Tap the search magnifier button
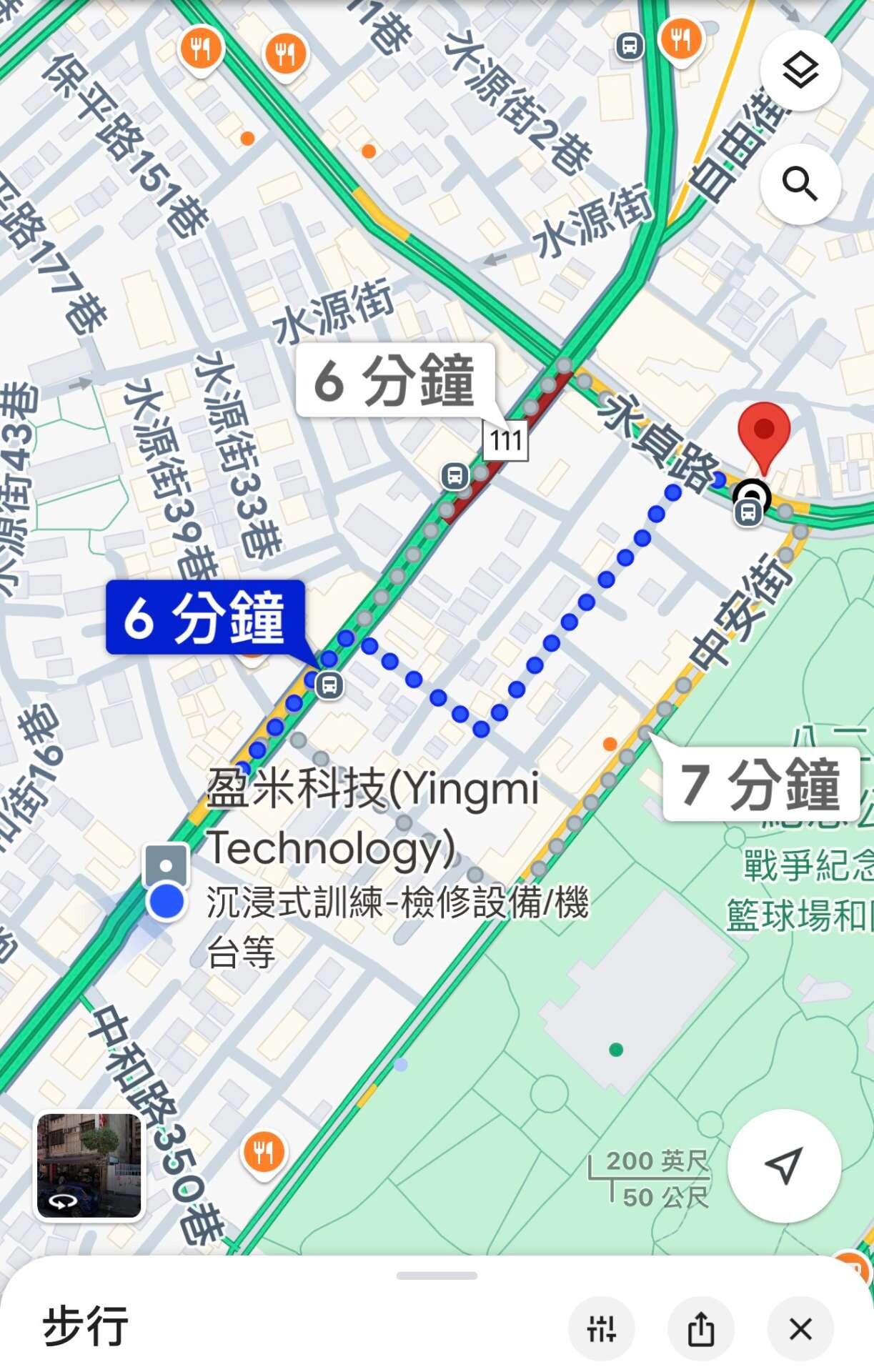 tap(800, 184)
